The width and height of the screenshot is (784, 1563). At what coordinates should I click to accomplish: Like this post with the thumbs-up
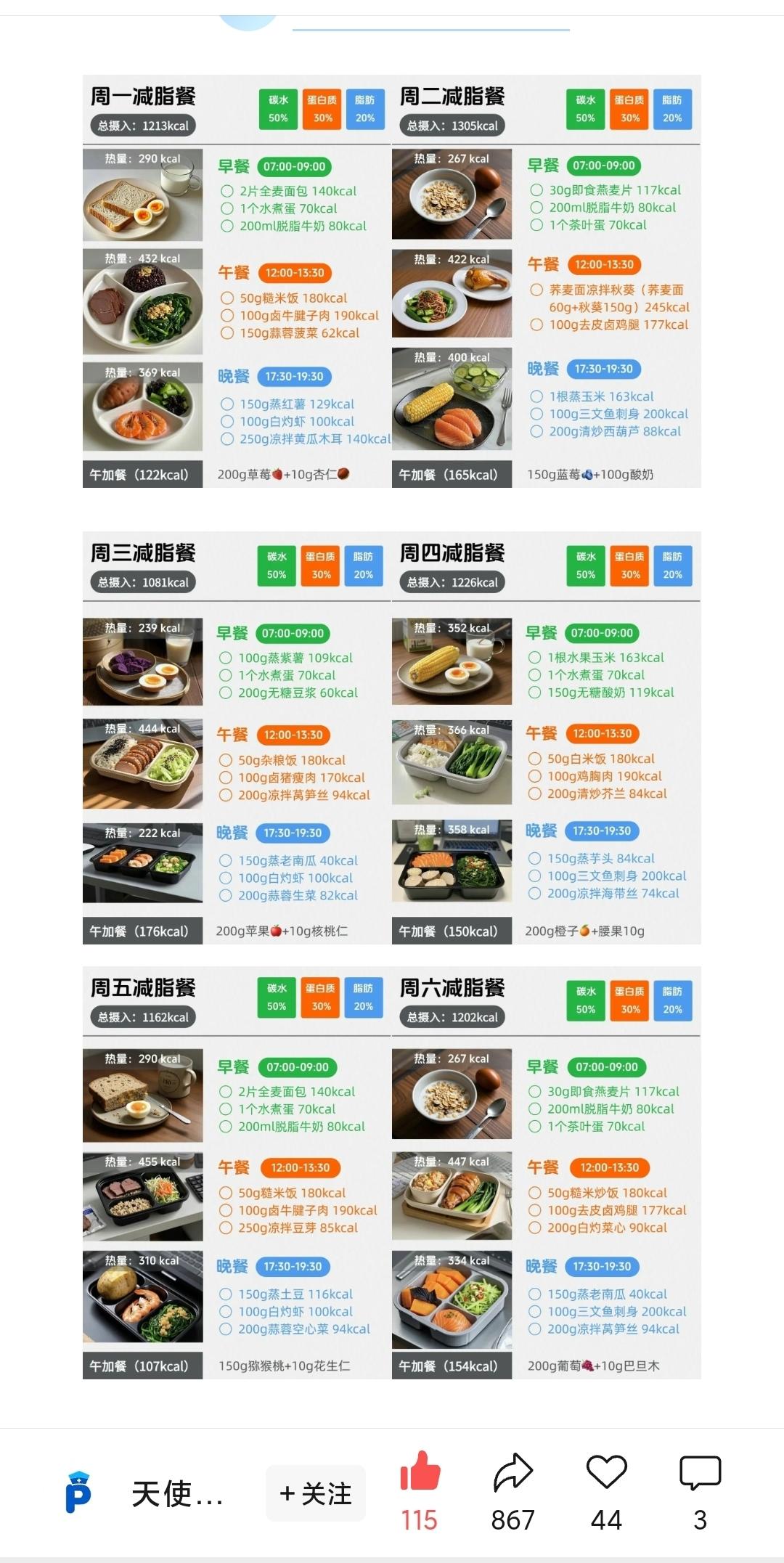click(420, 1474)
